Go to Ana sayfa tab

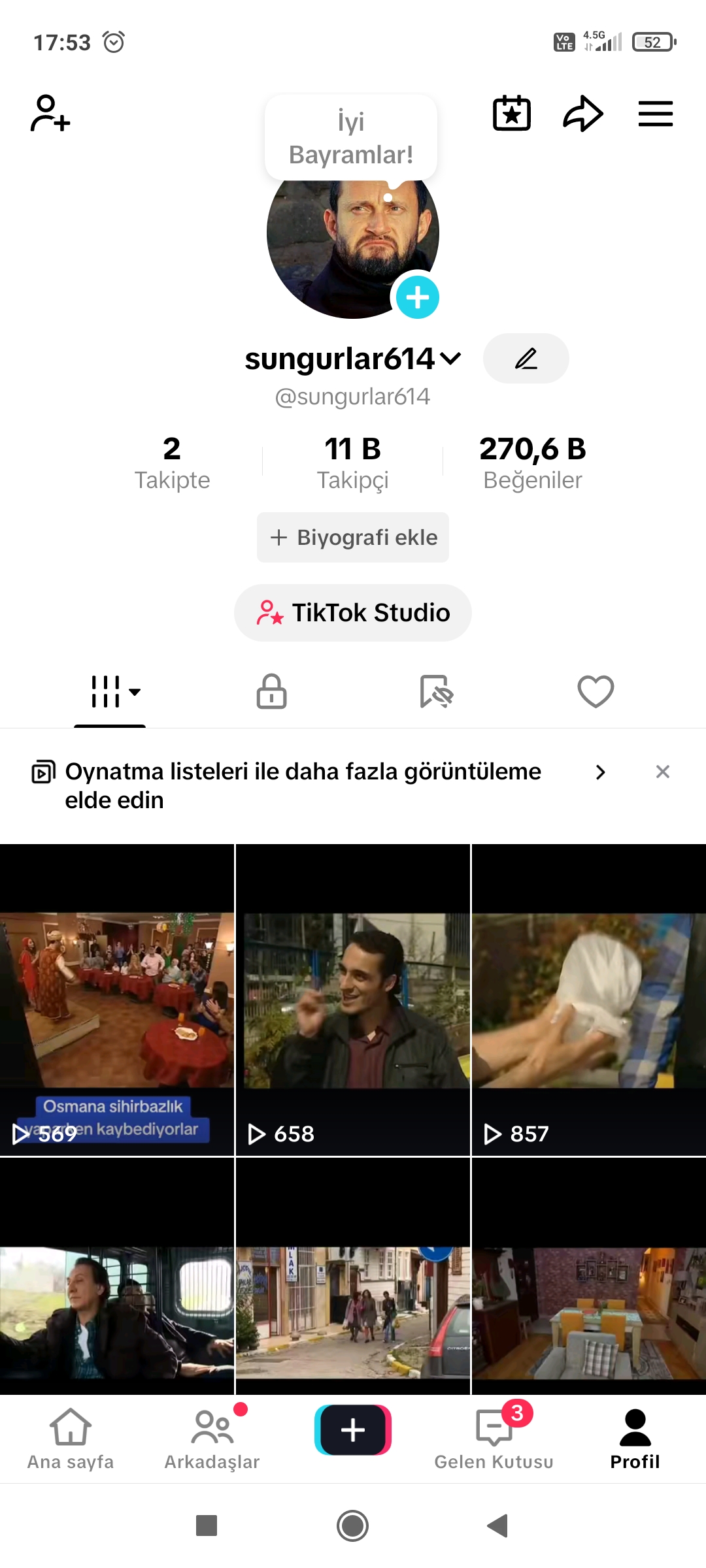[x=71, y=1438]
